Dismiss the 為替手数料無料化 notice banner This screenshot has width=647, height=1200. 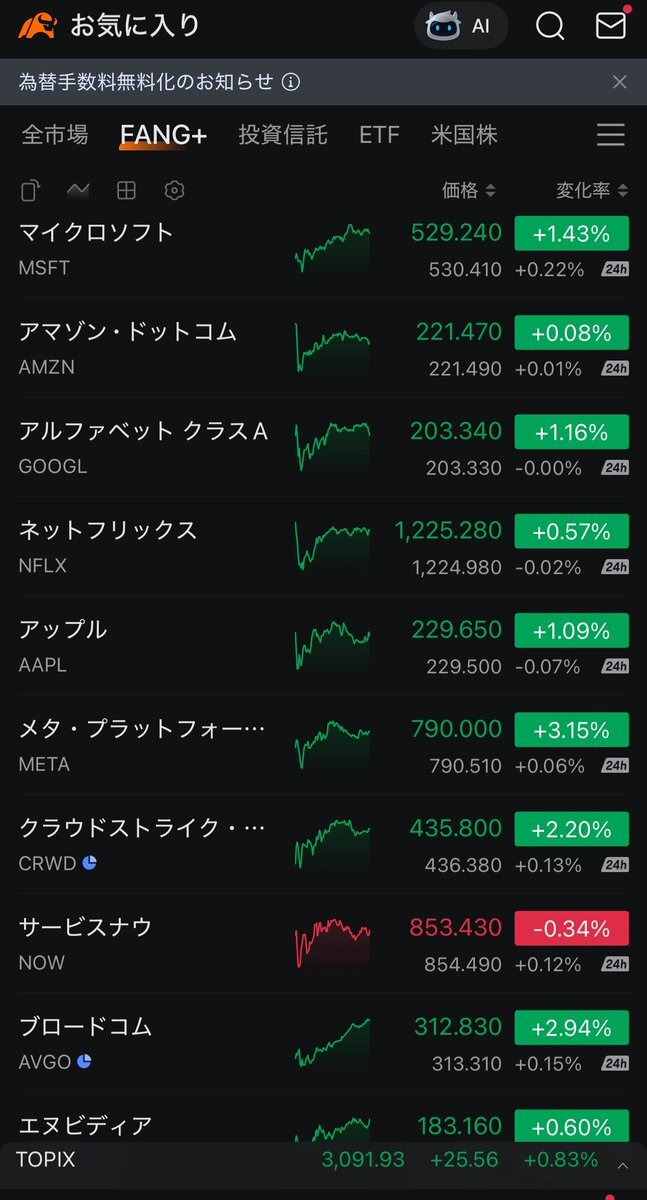(x=620, y=82)
